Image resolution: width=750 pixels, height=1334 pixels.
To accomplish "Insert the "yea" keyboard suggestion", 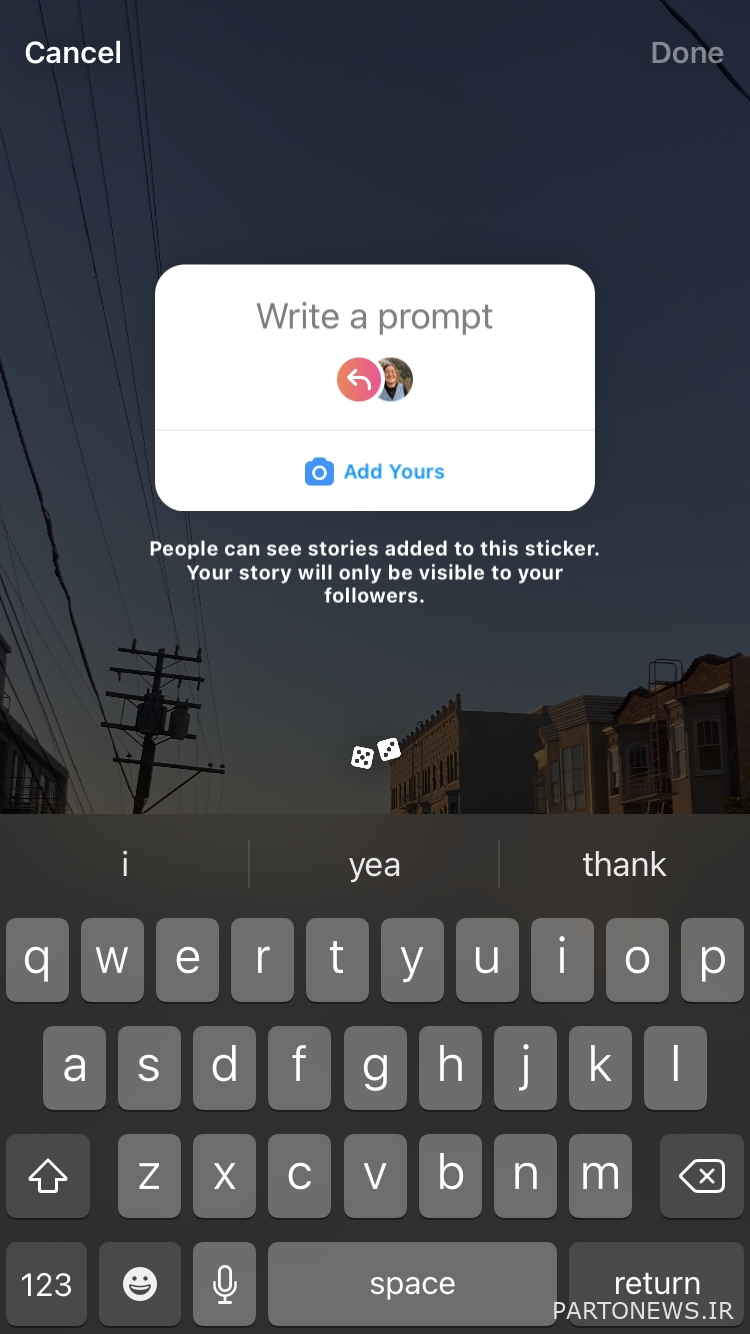I will [375, 864].
